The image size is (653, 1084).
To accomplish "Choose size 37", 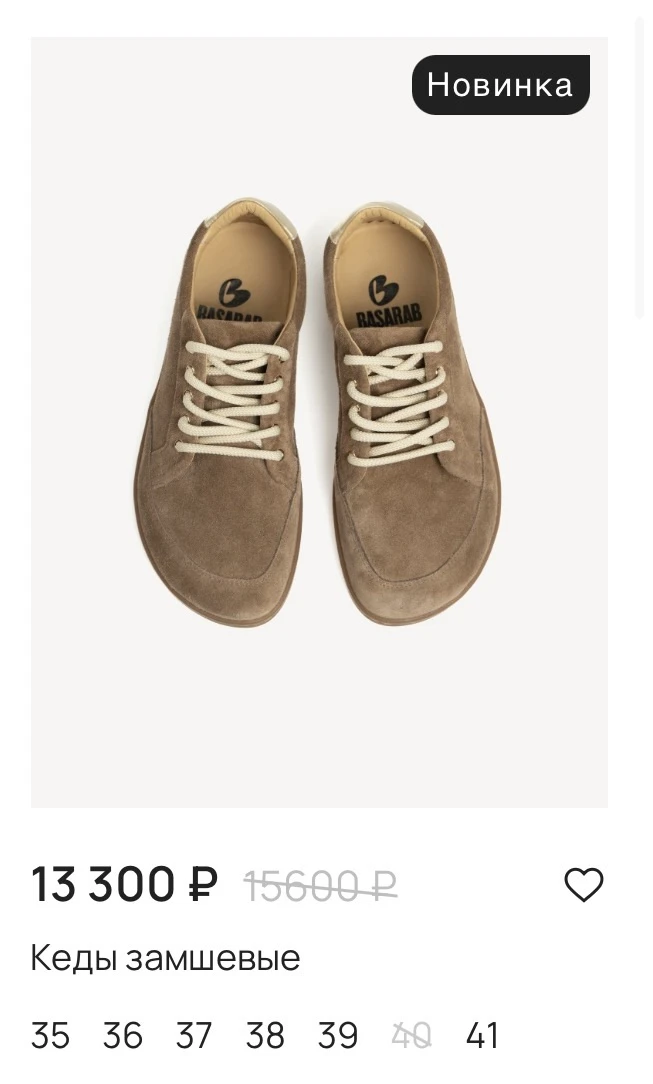I will [x=194, y=1036].
